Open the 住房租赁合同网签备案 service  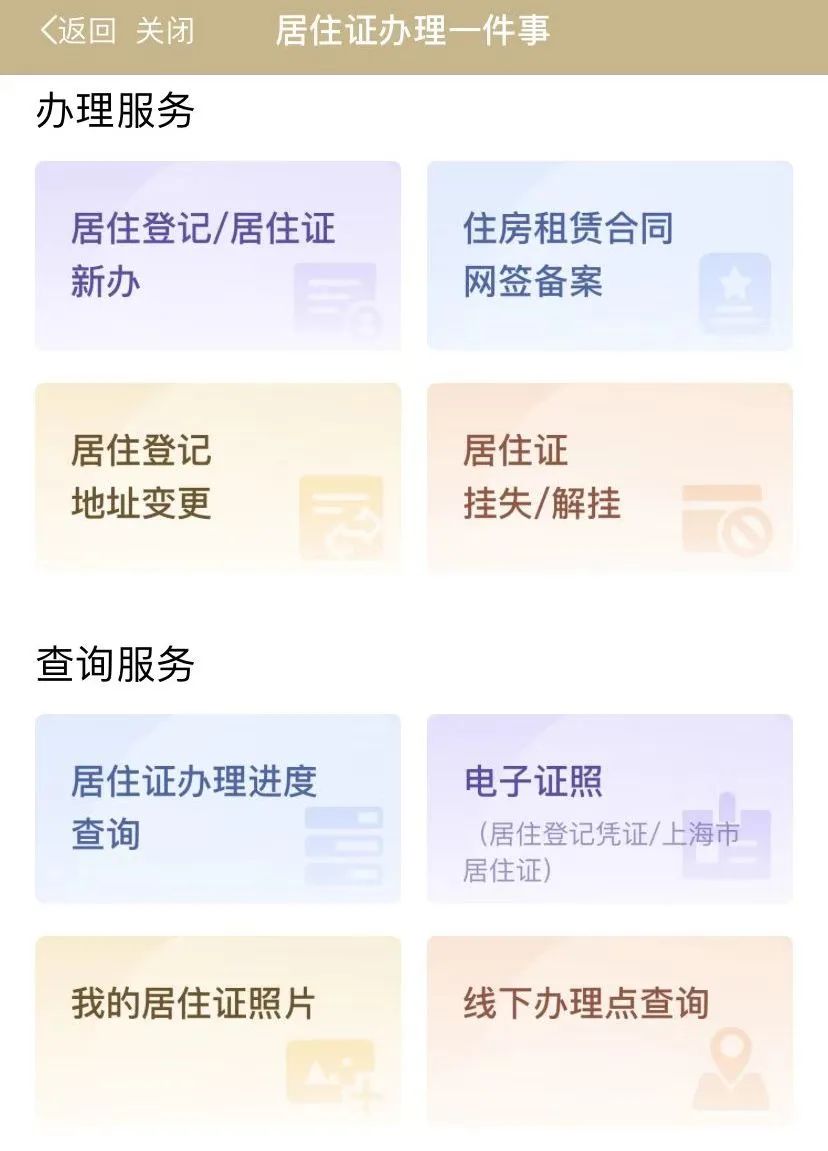[x=610, y=253]
